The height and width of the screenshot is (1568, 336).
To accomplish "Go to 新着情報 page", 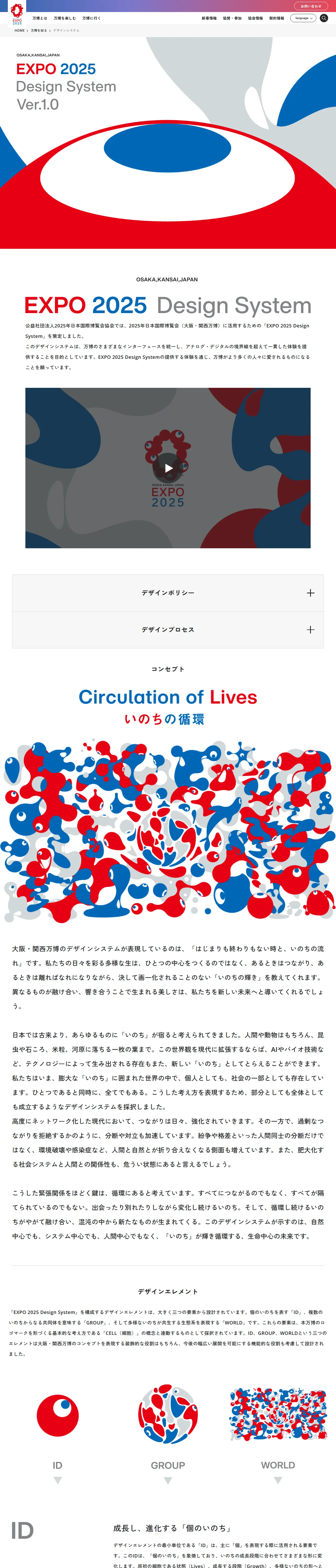I will click(x=209, y=18).
